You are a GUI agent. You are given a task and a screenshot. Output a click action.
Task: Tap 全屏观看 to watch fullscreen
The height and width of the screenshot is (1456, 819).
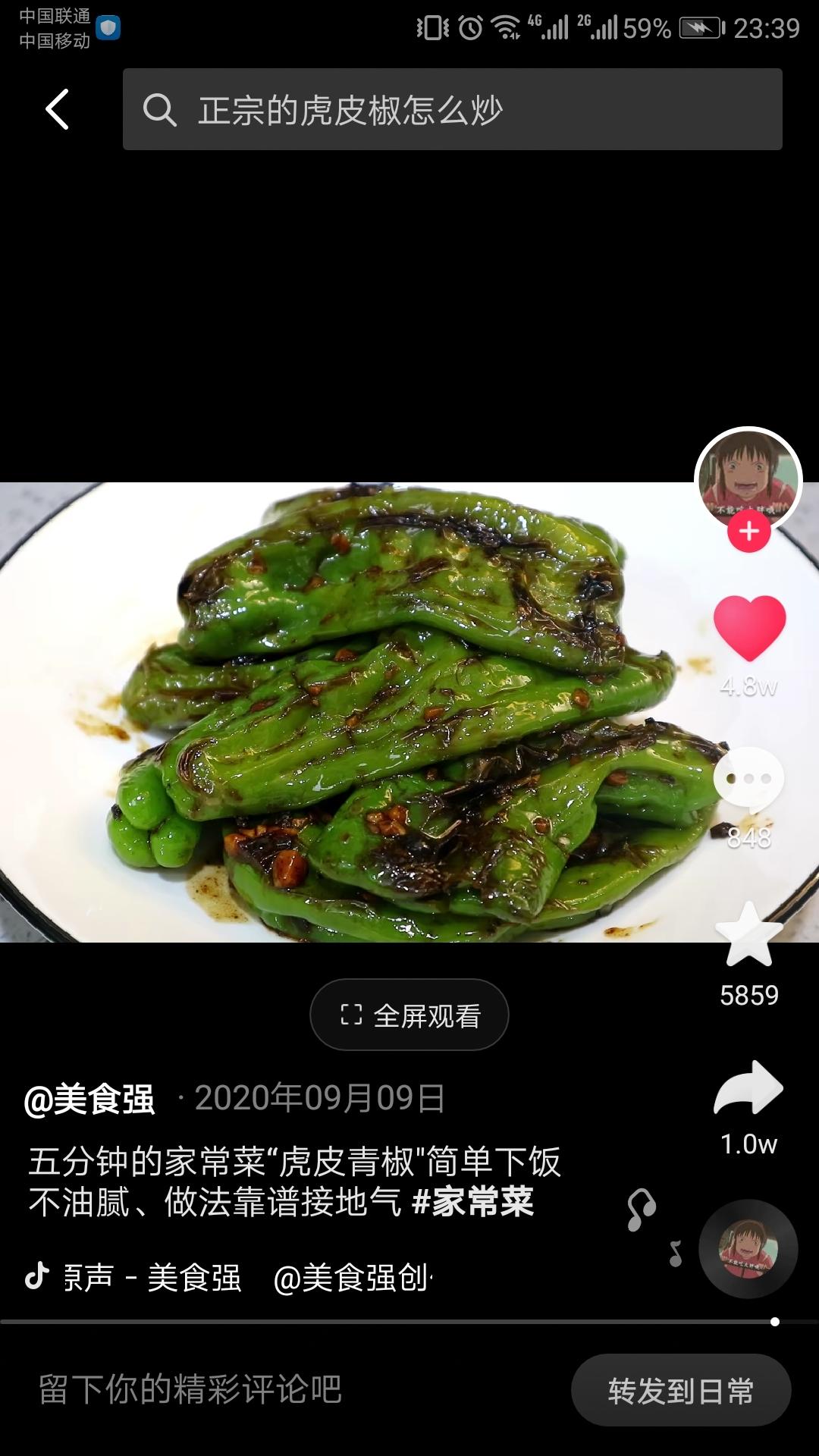(x=409, y=1015)
